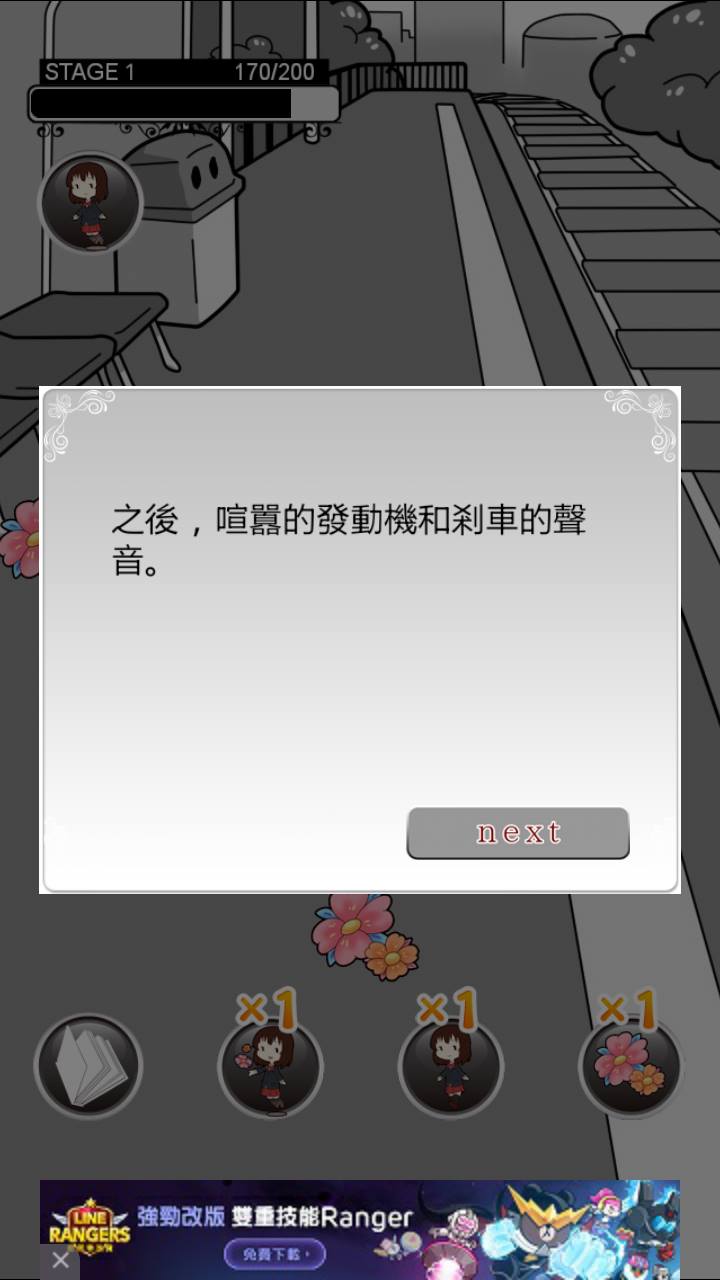The image size is (720, 1280).
Task: Tap the girl character portrait under stage bar
Action: pos(90,203)
